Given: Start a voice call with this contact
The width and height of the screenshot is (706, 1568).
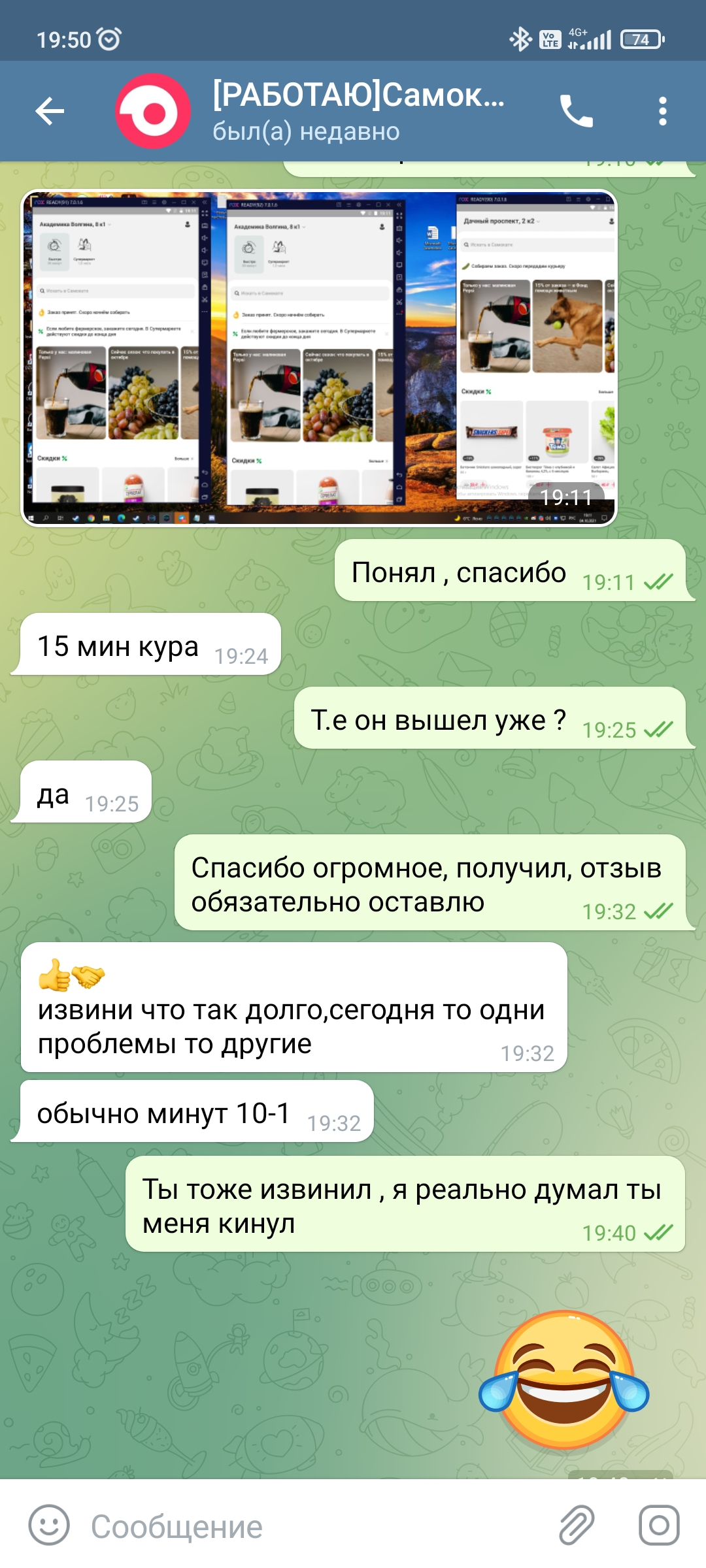Looking at the screenshot, I should 577,111.
